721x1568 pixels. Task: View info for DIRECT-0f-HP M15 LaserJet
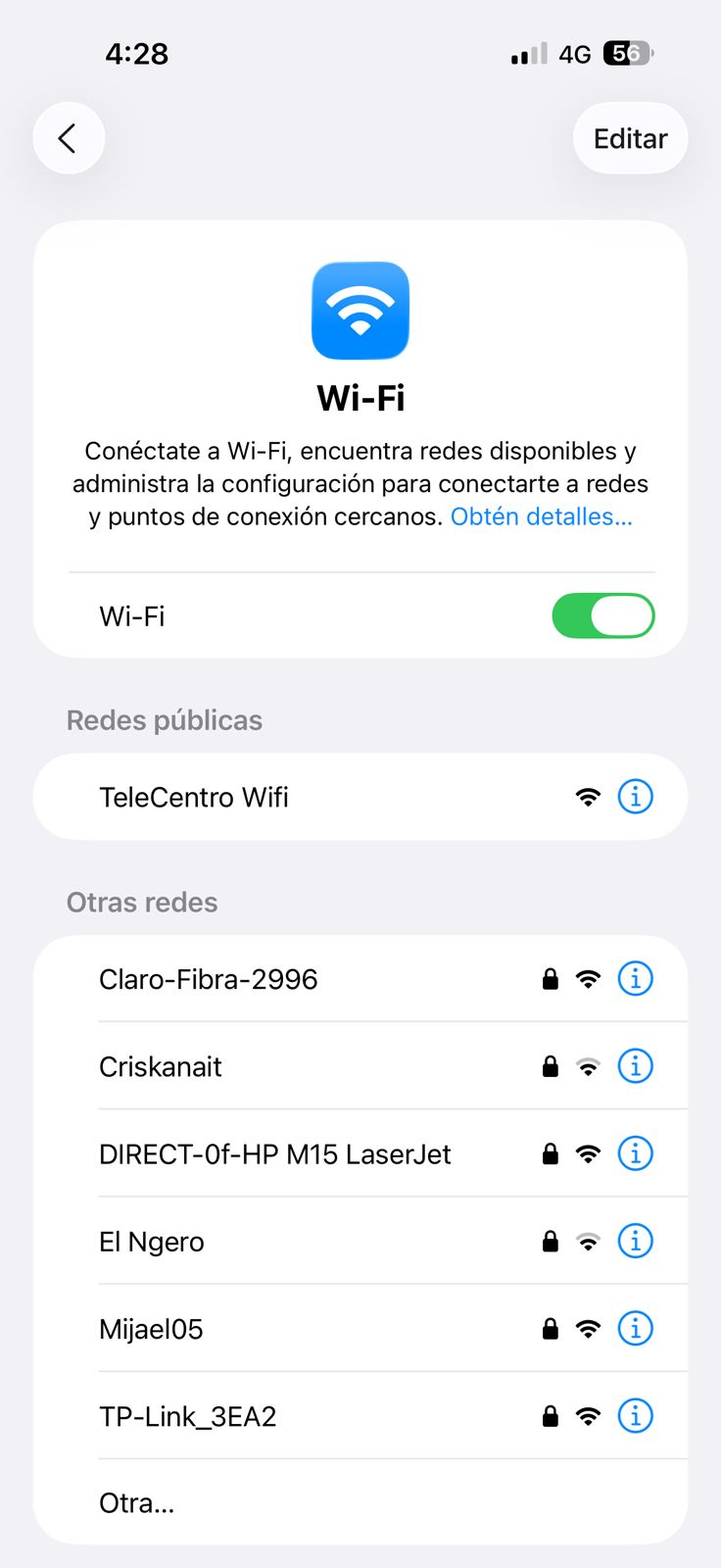[635, 1153]
